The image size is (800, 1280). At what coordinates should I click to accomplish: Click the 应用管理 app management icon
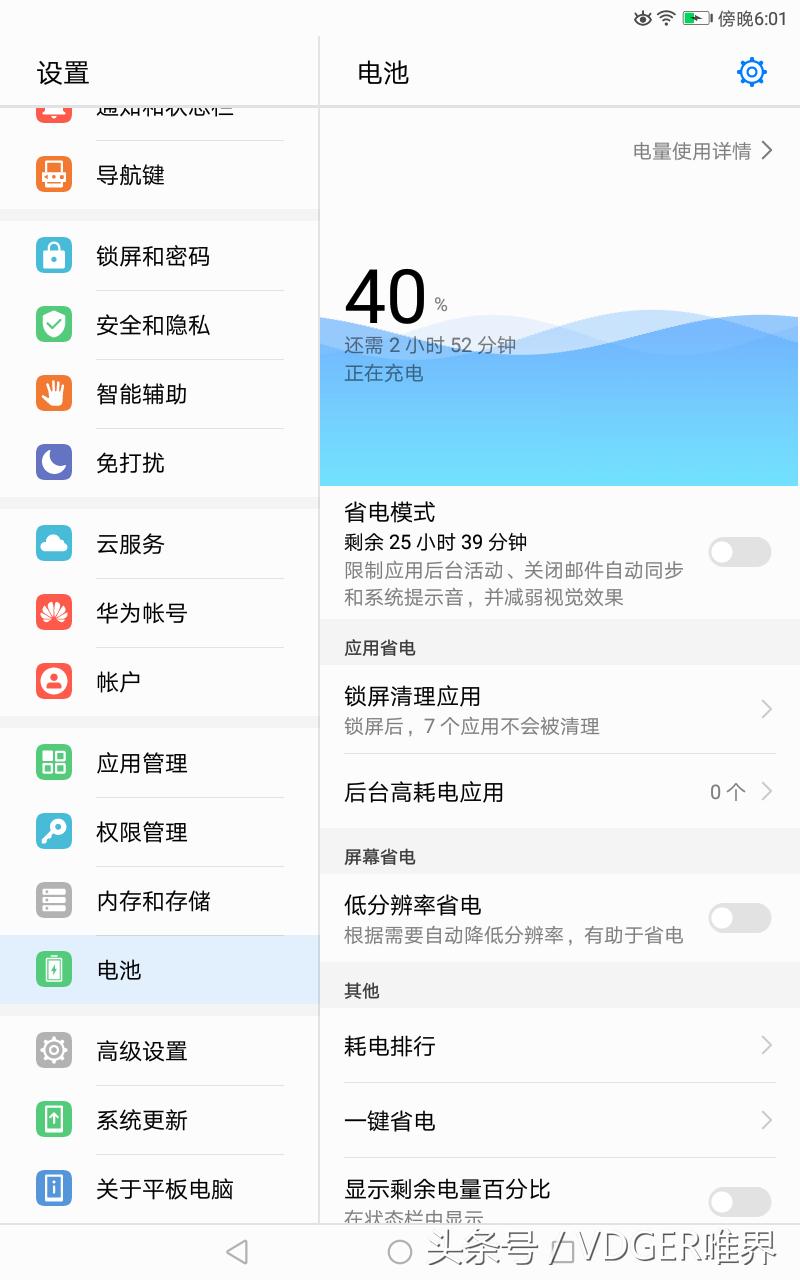tap(53, 762)
